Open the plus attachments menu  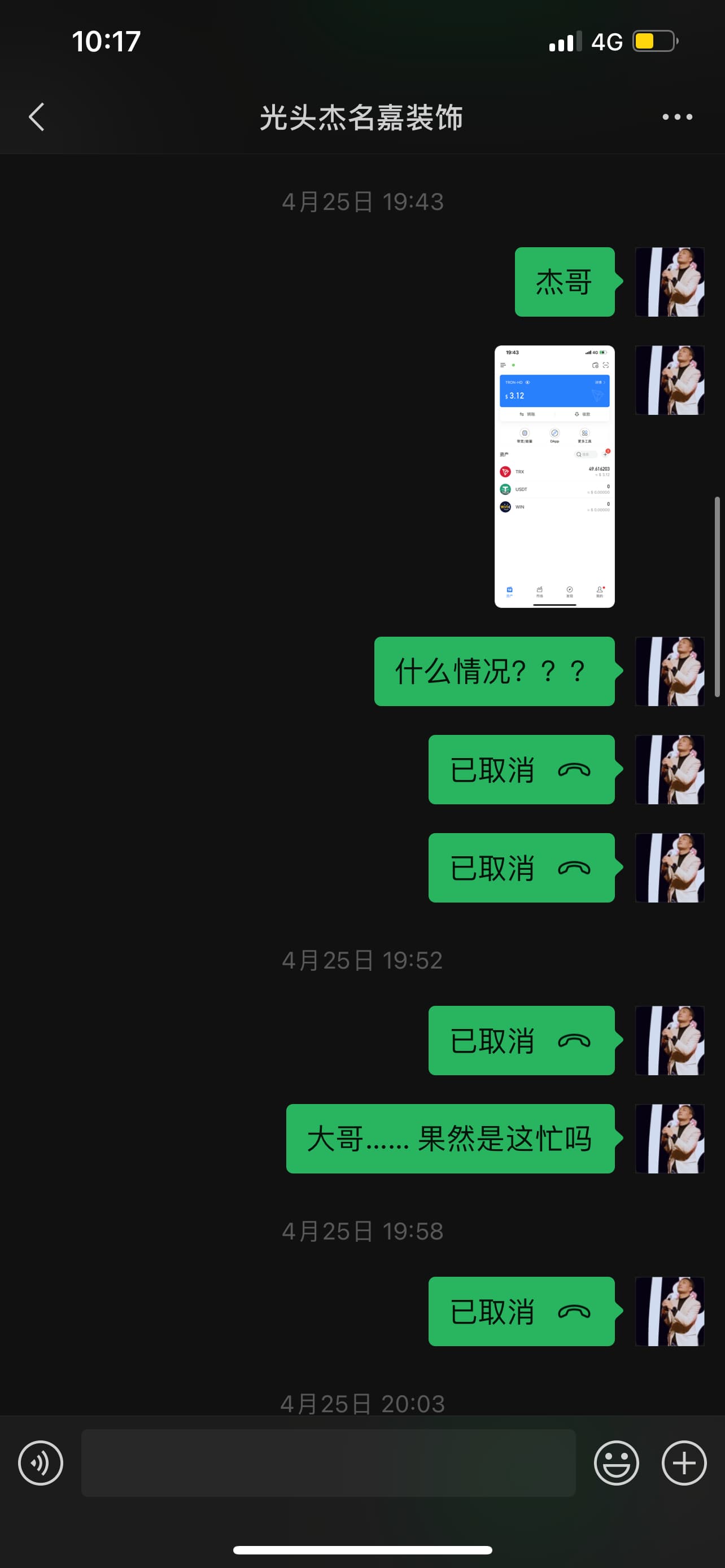[684, 1462]
